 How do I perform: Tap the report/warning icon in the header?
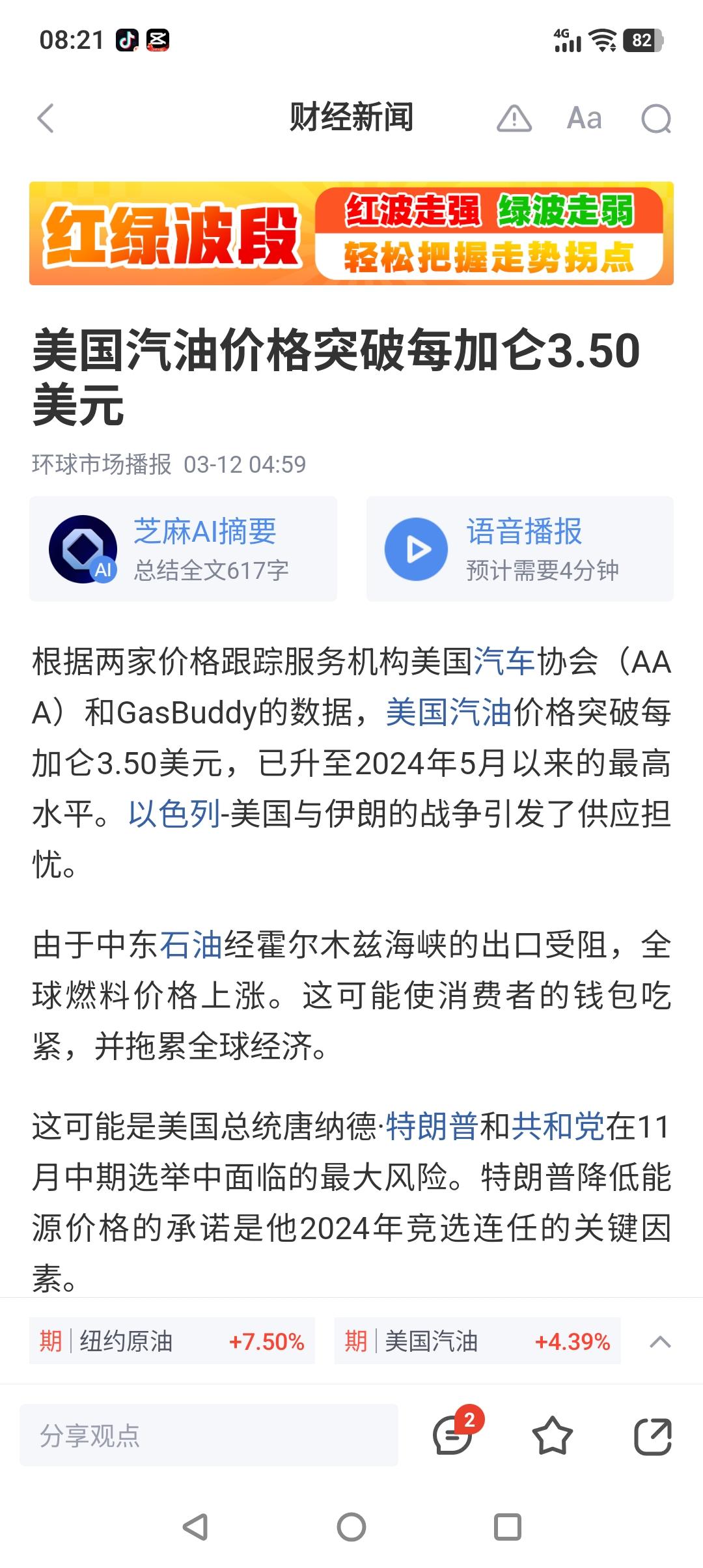click(x=514, y=119)
